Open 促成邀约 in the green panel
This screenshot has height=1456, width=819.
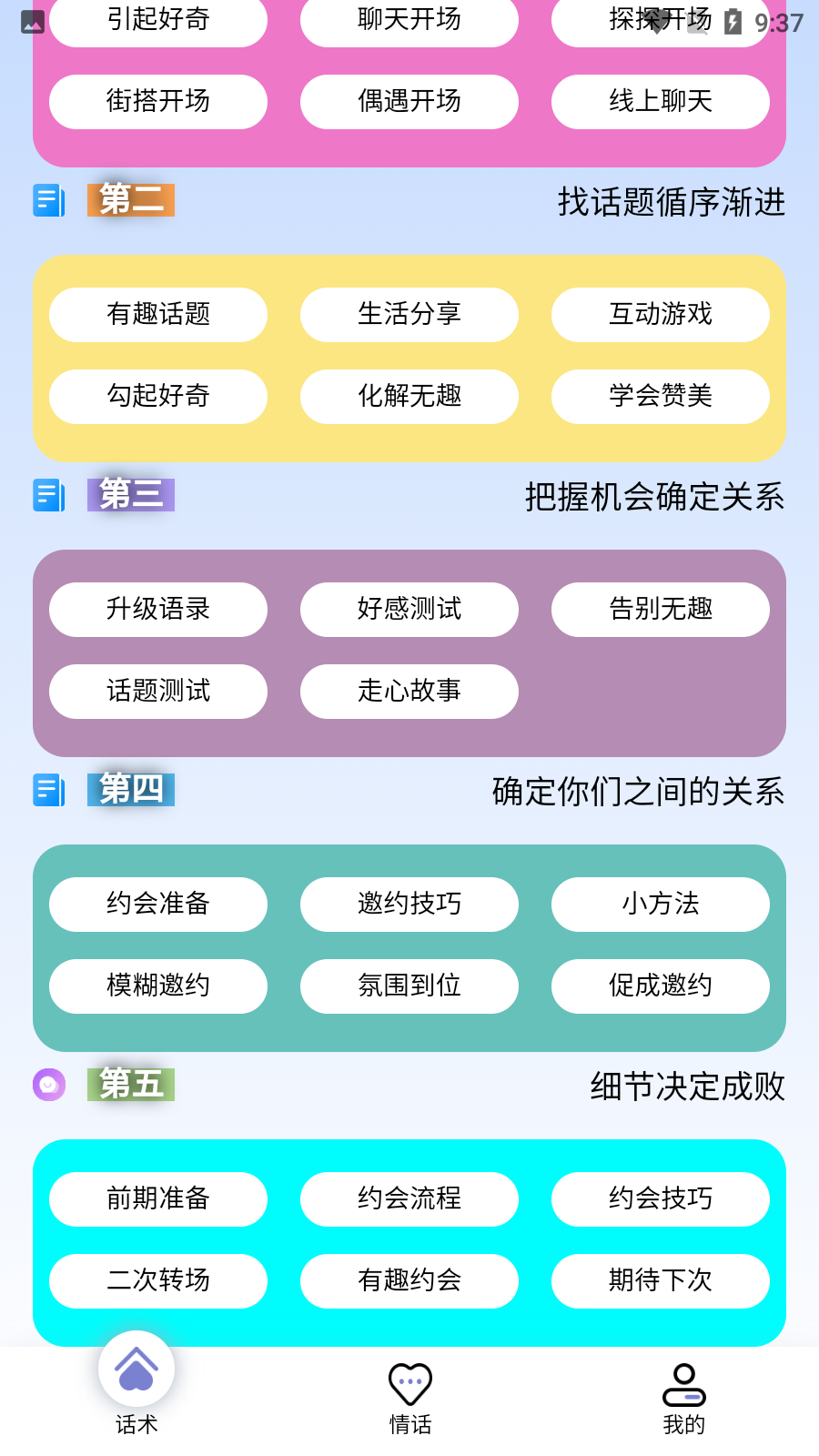(661, 986)
